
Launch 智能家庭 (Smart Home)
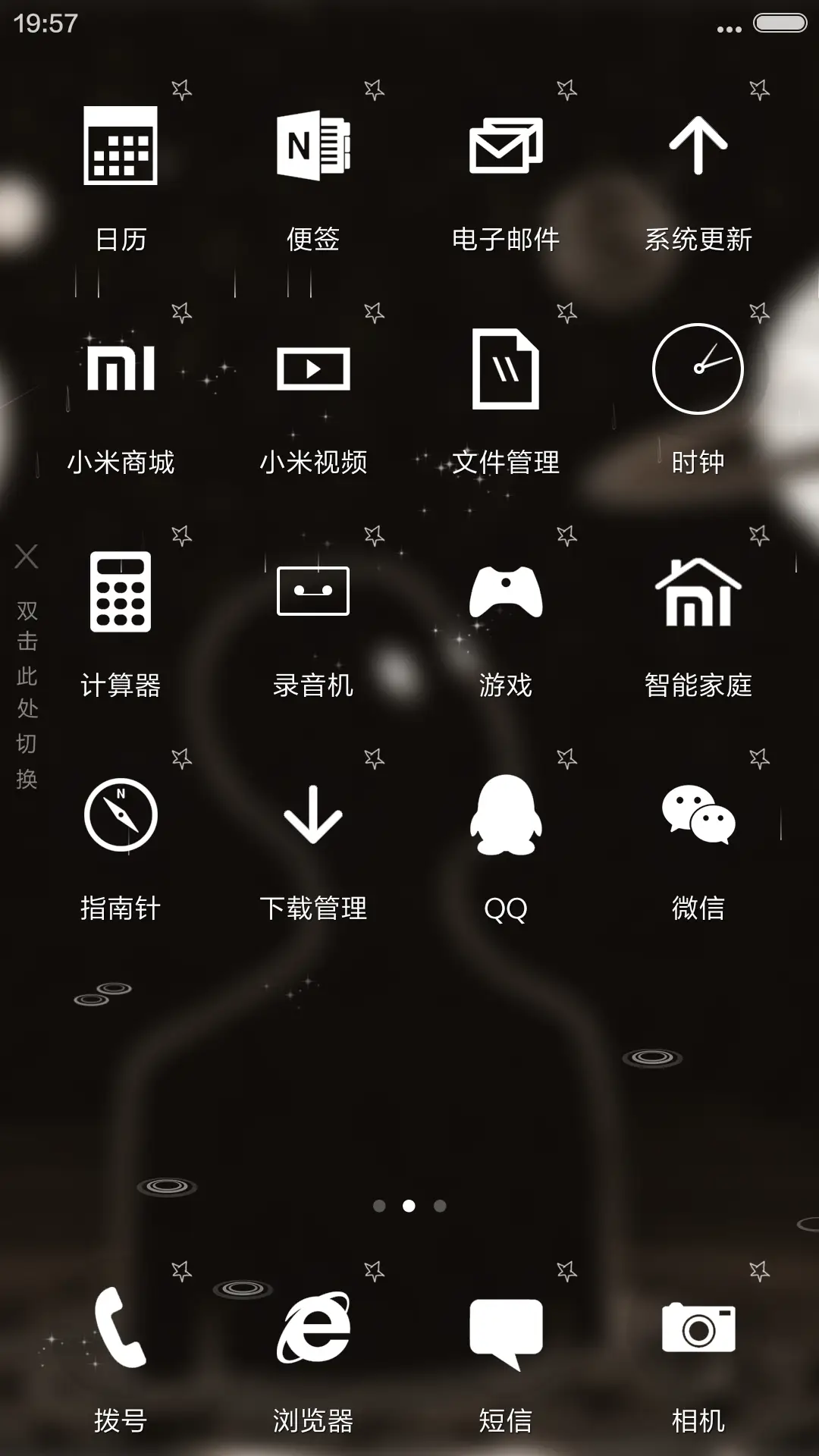(698, 591)
